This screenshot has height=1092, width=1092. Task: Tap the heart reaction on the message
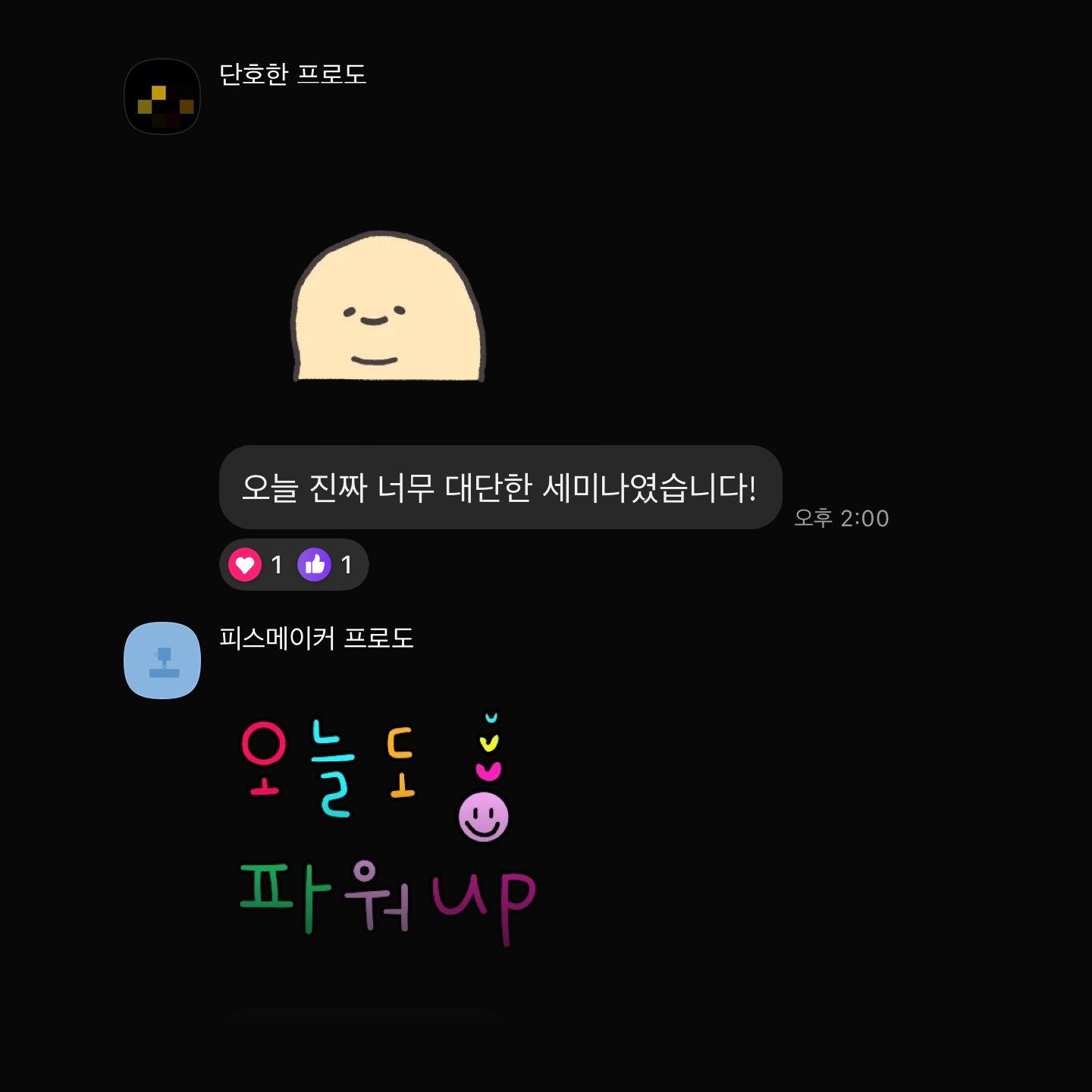[245, 565]
